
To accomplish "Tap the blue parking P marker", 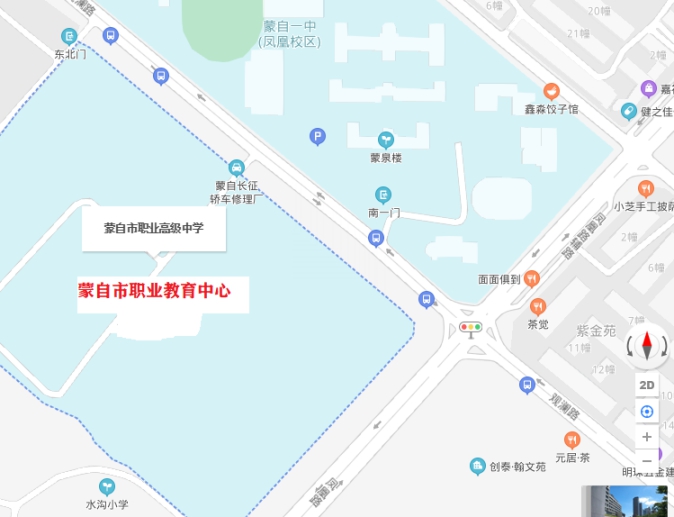I will pyautogui.click(x=318, y=136).
